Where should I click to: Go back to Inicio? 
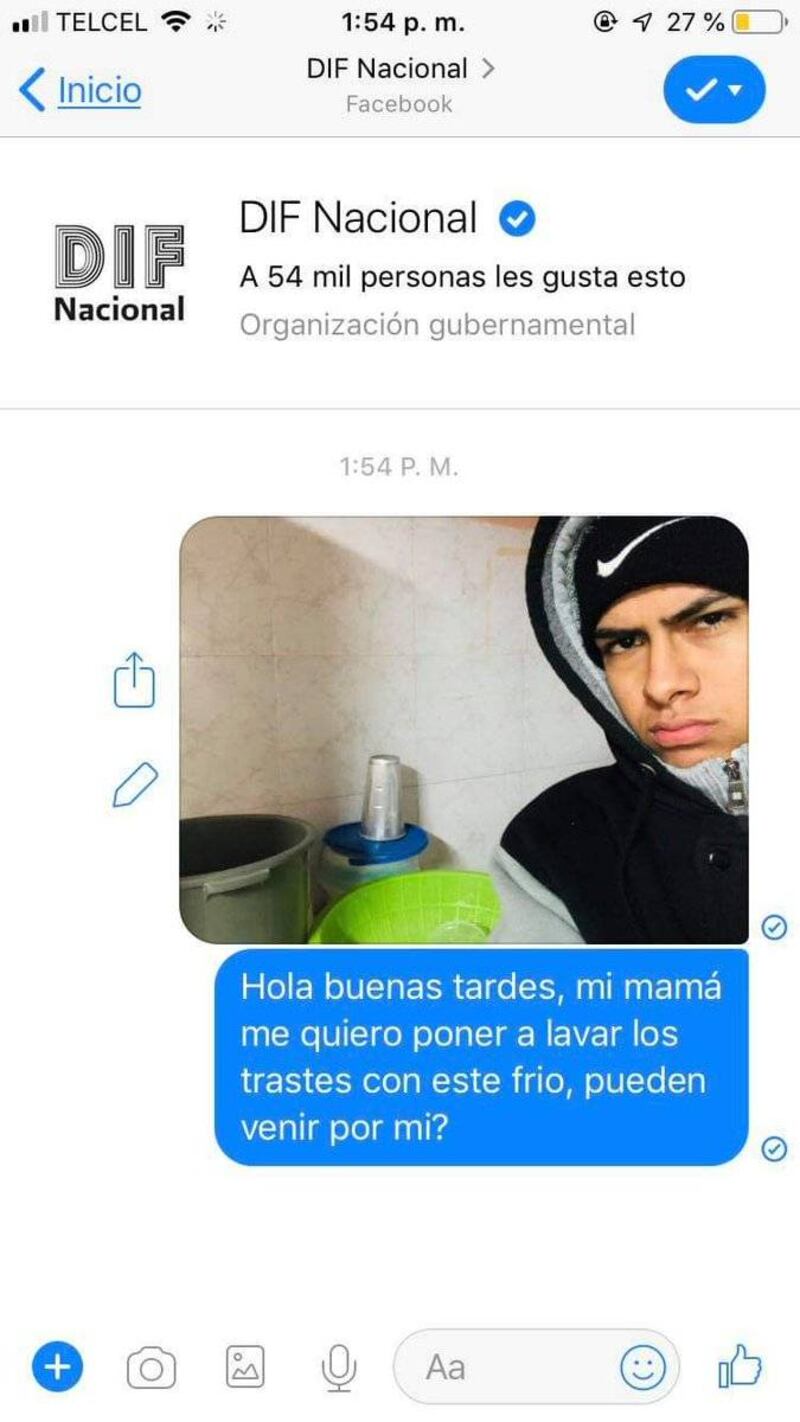[x=80, y=91]
